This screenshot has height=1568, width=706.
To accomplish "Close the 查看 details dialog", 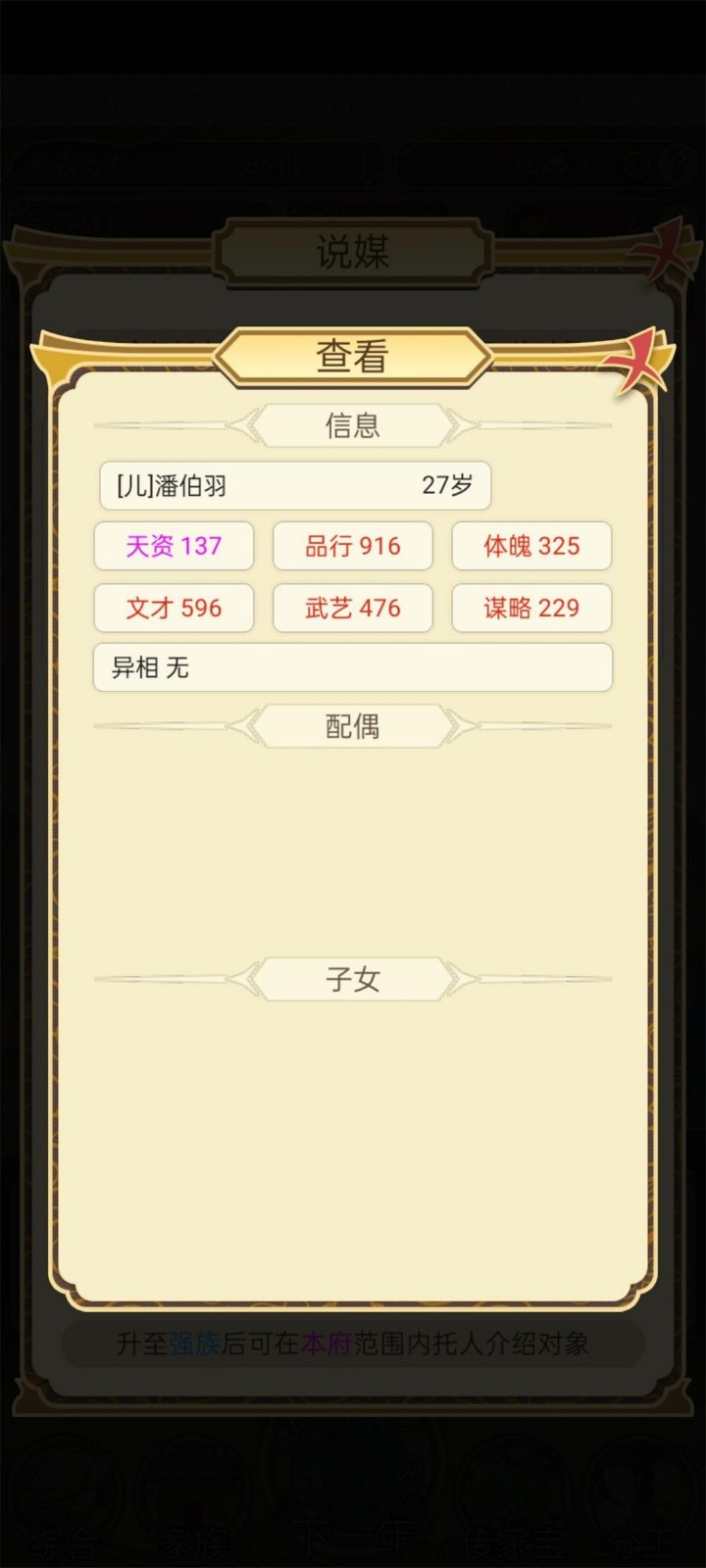I will [x=637, y=359].
